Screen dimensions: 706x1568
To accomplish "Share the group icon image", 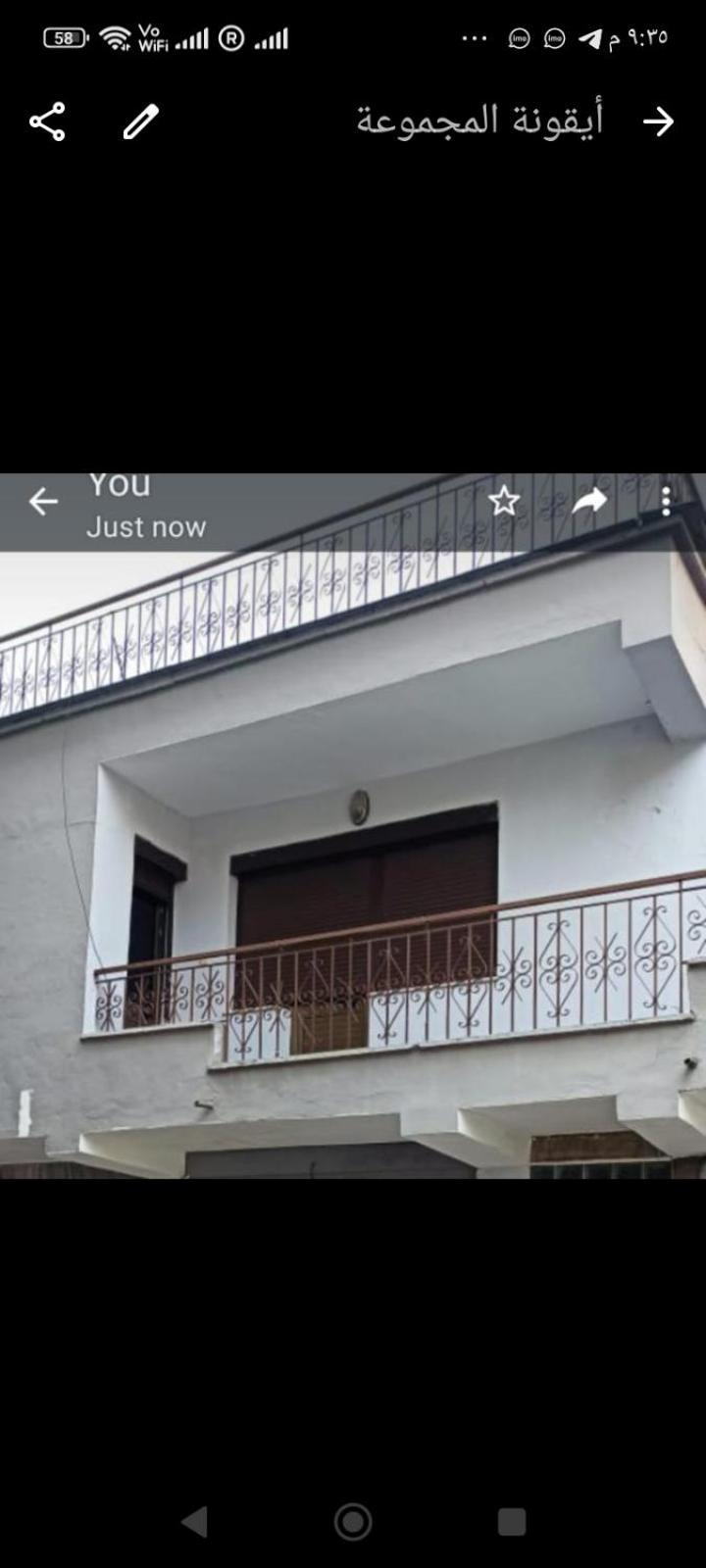I will click(x=47, y=122).
